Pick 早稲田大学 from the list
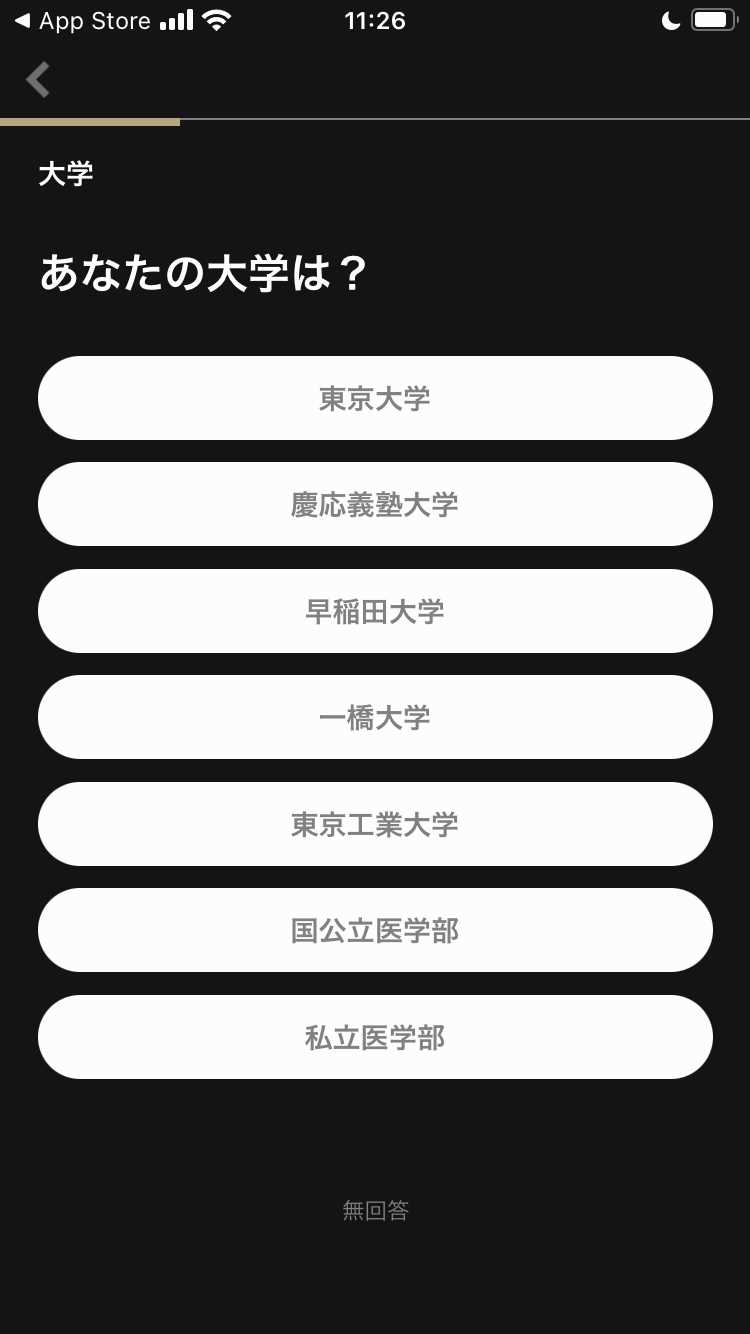Image resolution: width=750 pixels, height=1334 pixels. (375, 611)
